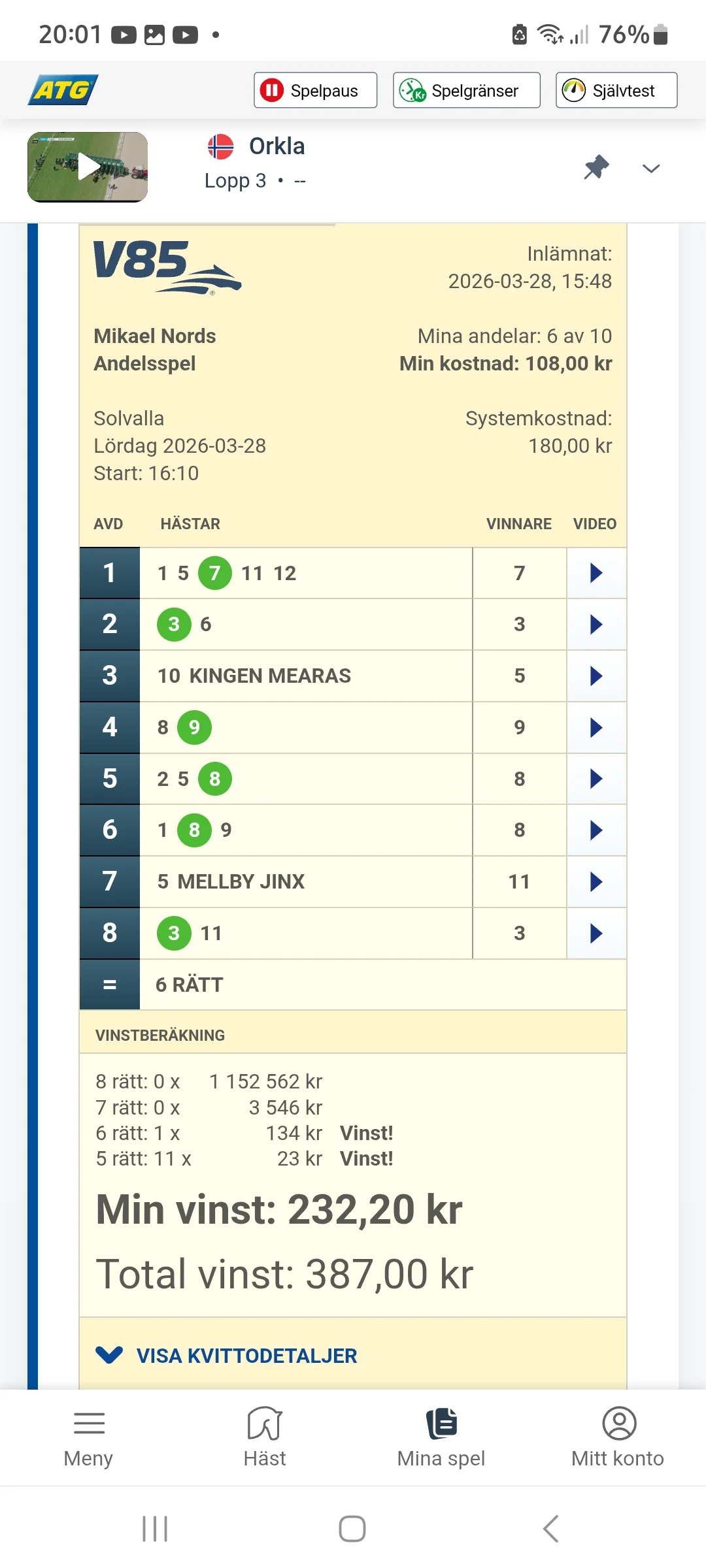Watch the avdelning 5 race video
The width and height of the screenshot is (706, 1568).
click(596, 779)
